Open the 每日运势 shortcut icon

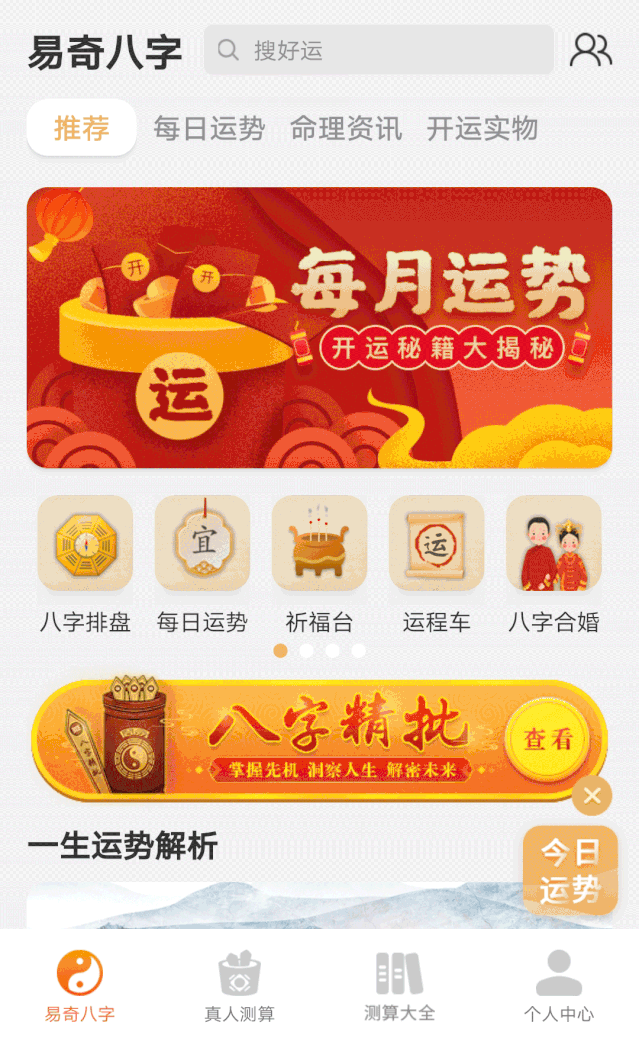[202, 543]
